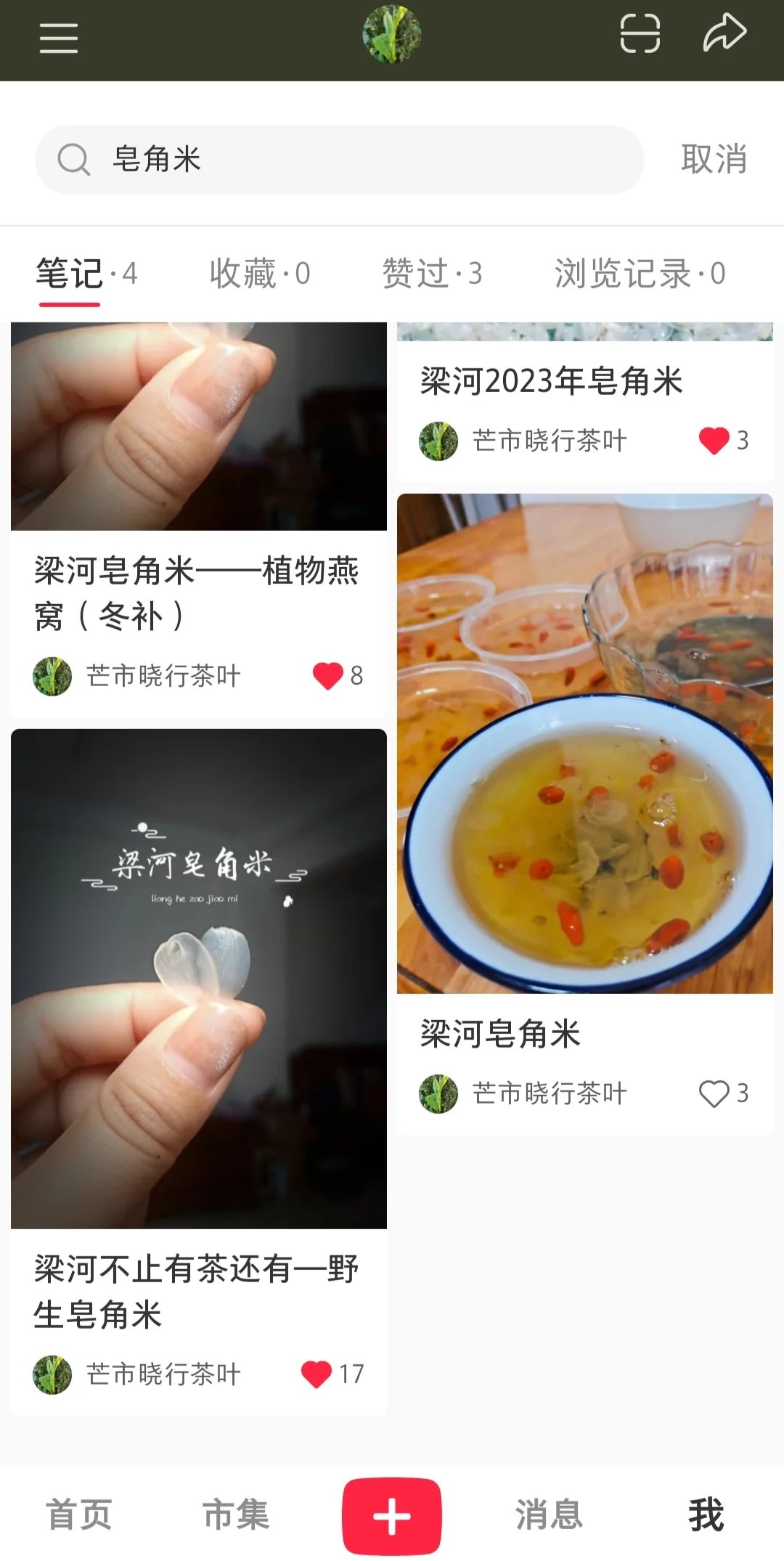Unlike the note 梁河不止有茶还有—野生皂角米
The image size is (784, 1561).
pos(317,1374)
